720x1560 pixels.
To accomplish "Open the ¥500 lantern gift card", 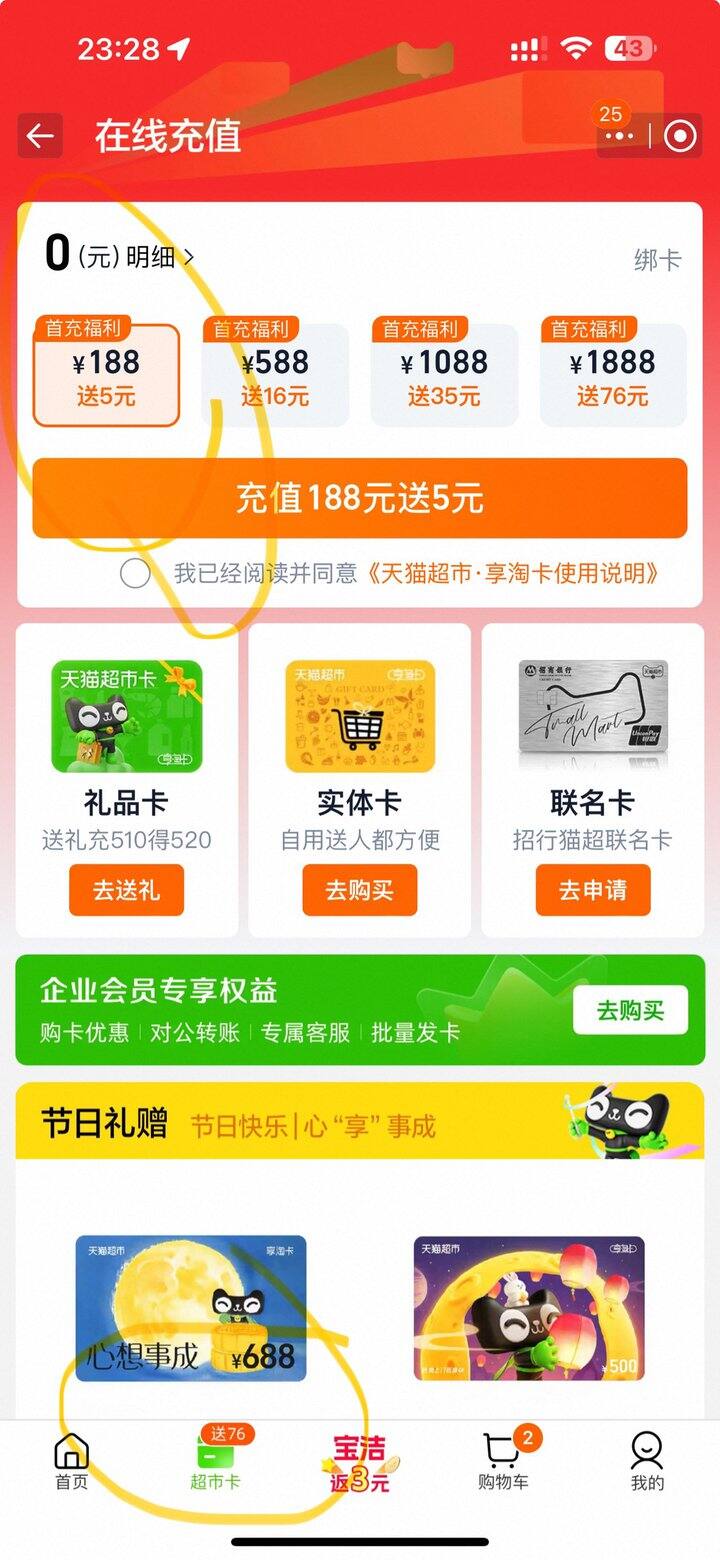I will pyautogui.click(x=529, y=1307).
